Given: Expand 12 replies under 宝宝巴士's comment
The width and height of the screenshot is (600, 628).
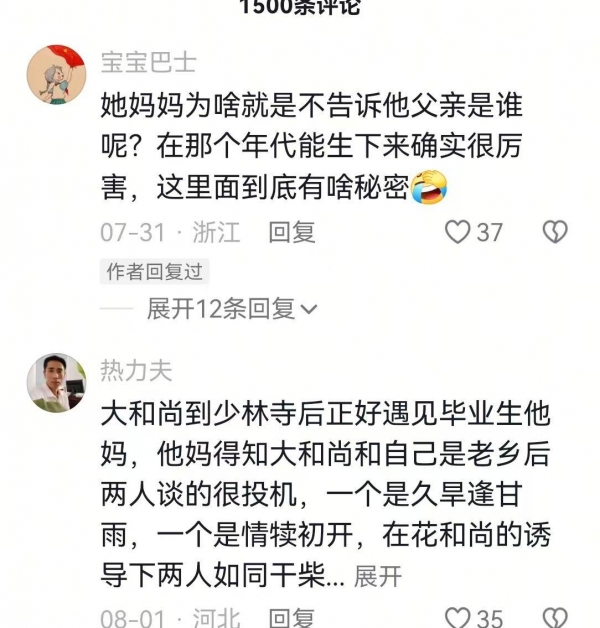Looking at the screenshot, I should pos(232,309).
